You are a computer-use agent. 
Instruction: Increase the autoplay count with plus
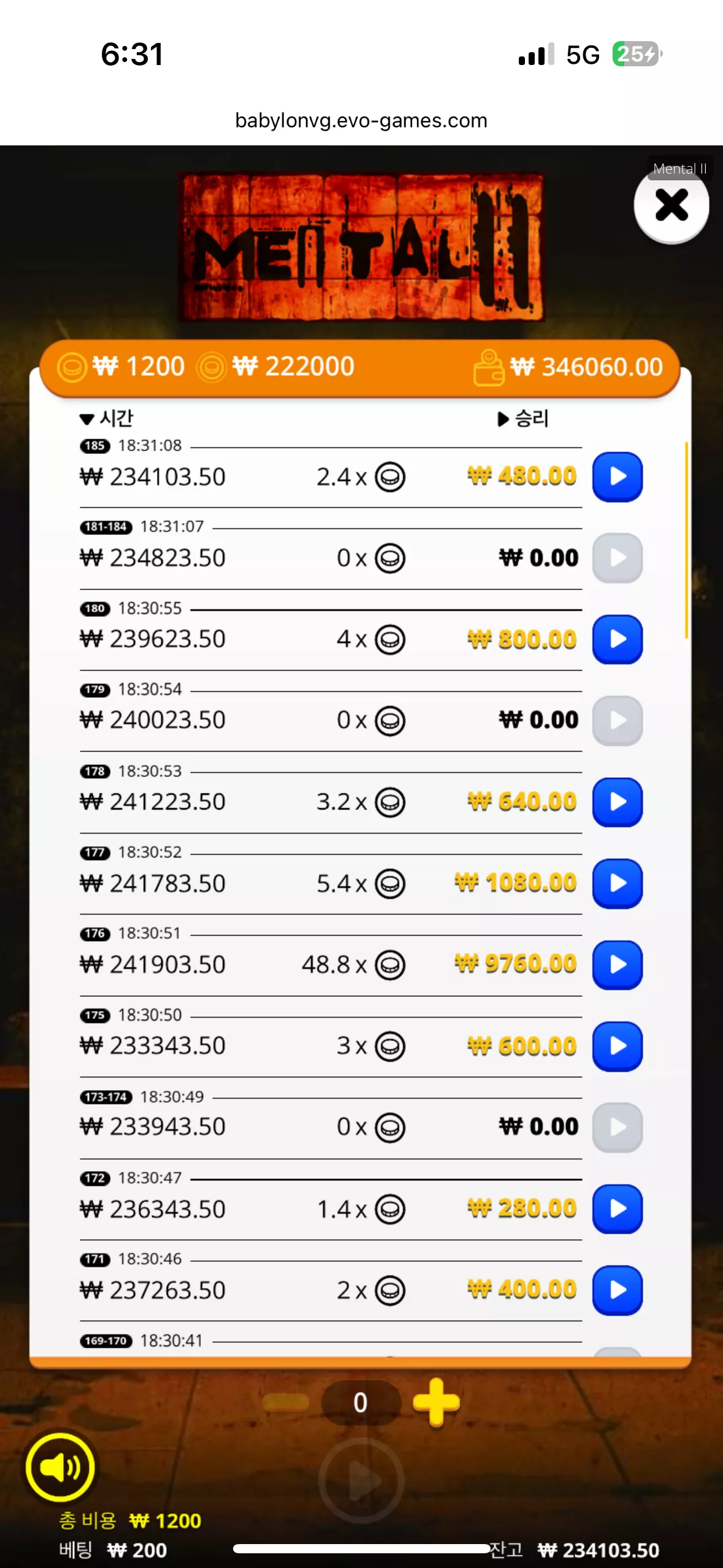pyautogui.click(x=436, y=1402)
